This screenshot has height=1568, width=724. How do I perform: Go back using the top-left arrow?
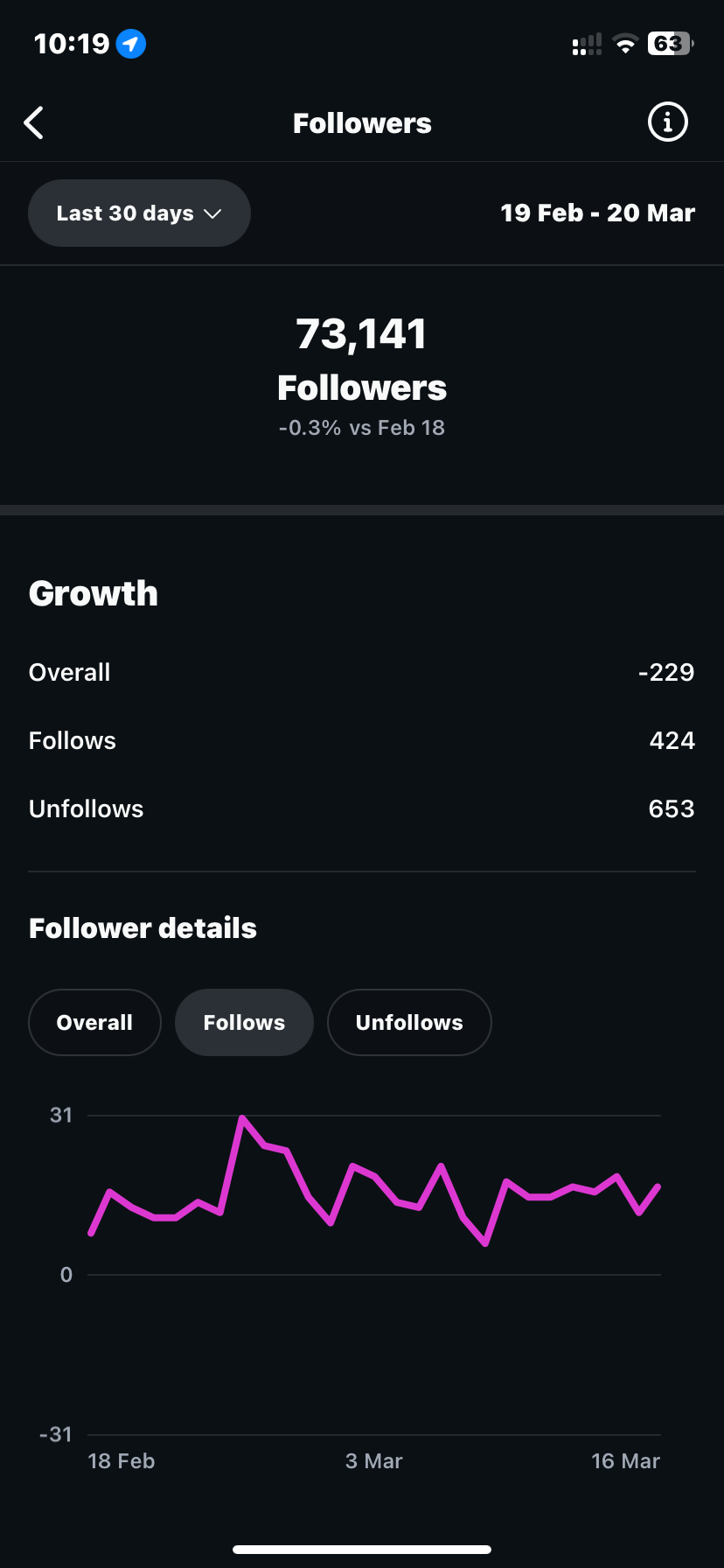33,123
